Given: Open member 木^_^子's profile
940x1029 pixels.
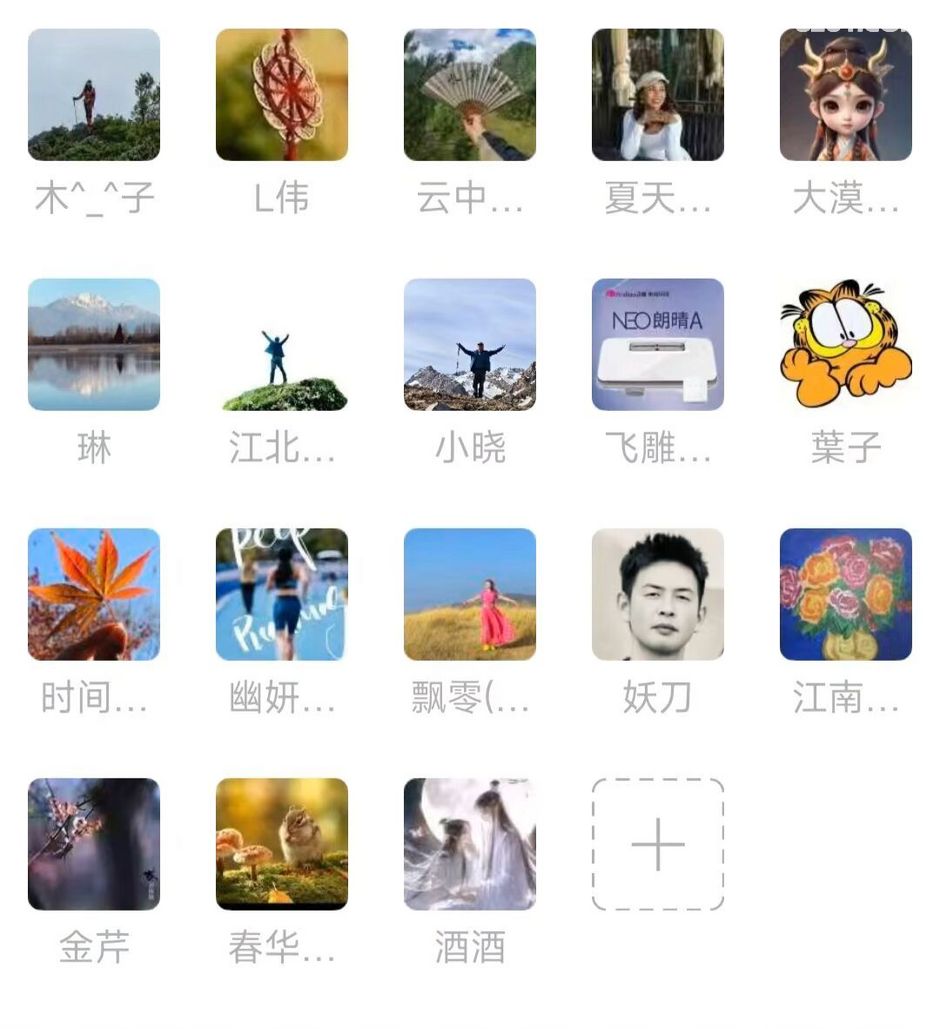Looking at the screenshot, I should (x=94, y=95).
